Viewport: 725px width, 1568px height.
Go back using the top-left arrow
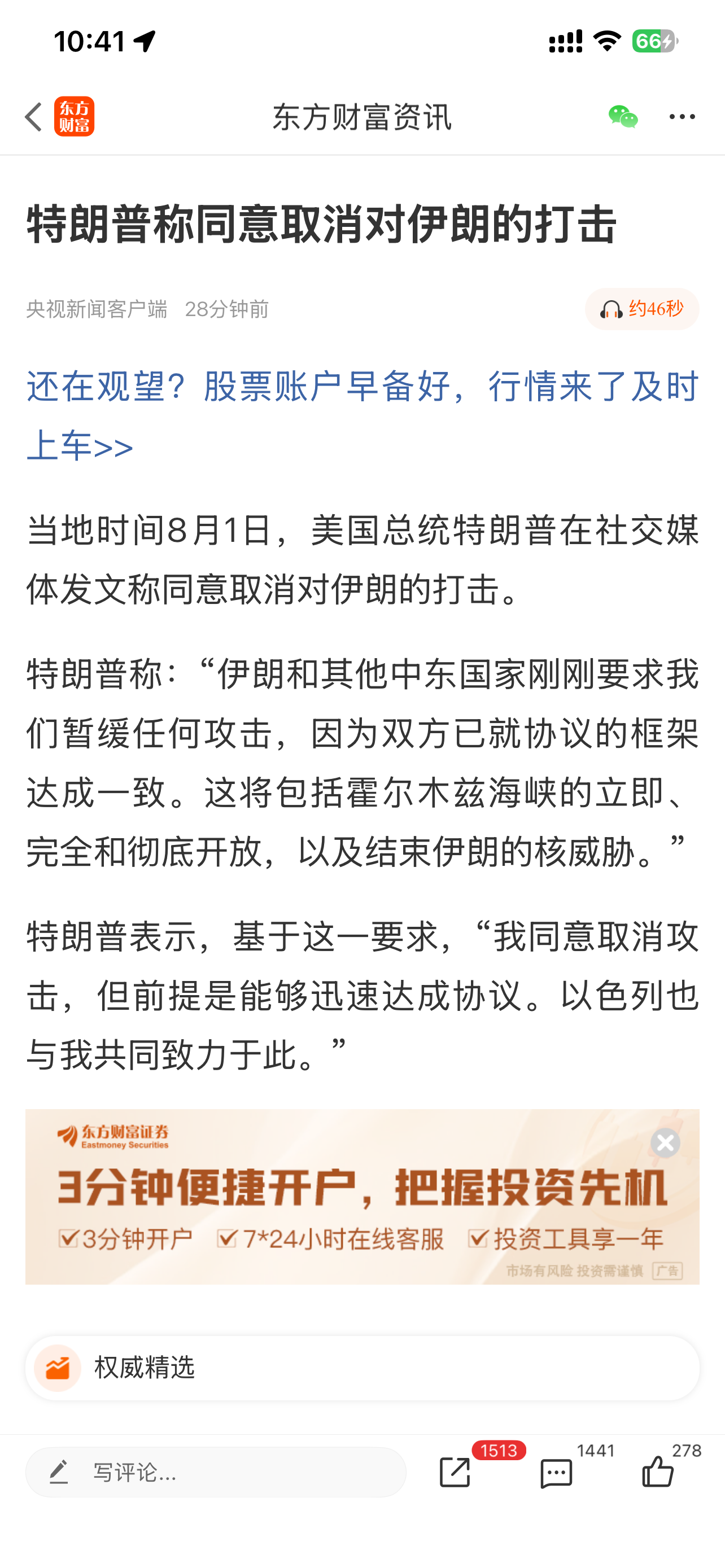coord(33,116)
